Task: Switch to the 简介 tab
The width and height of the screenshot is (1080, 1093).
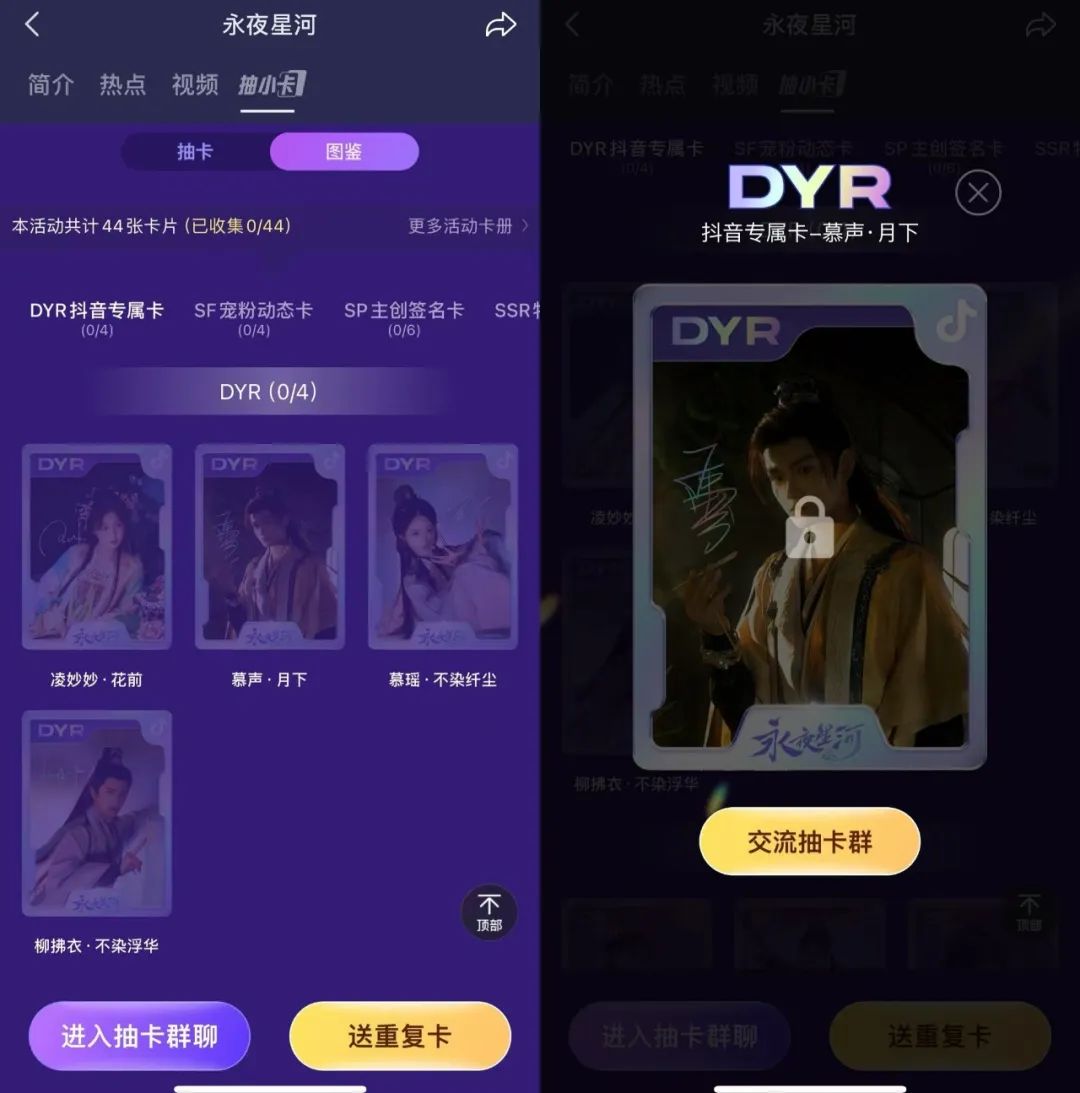Action: (50, 85)
